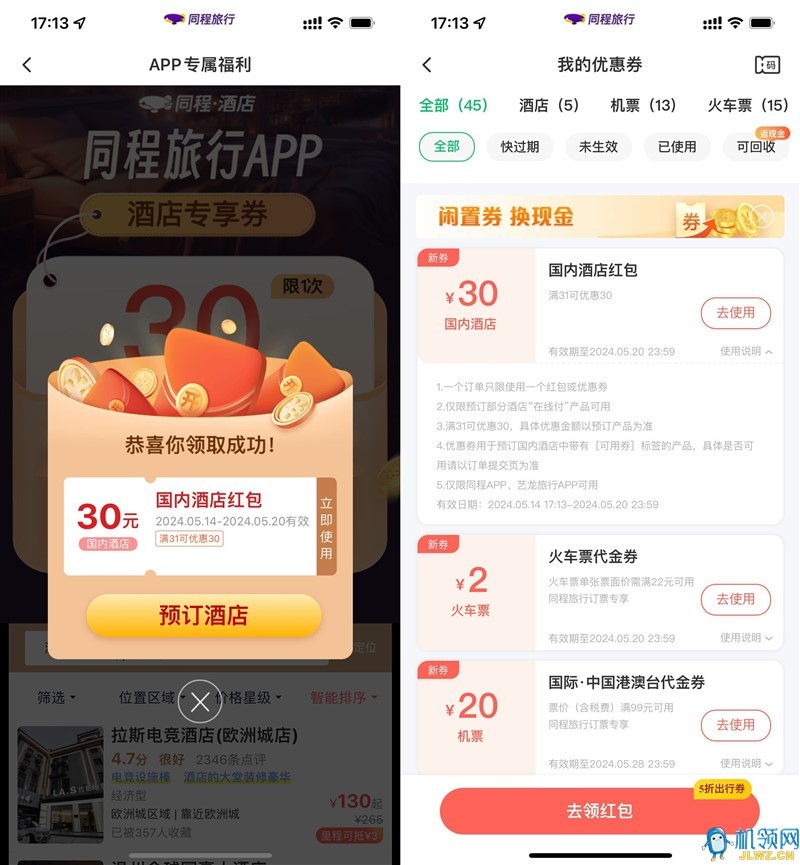The image size is (800, 865).
Task: Select 快过期 filter chip
Action: pos(520,146)
